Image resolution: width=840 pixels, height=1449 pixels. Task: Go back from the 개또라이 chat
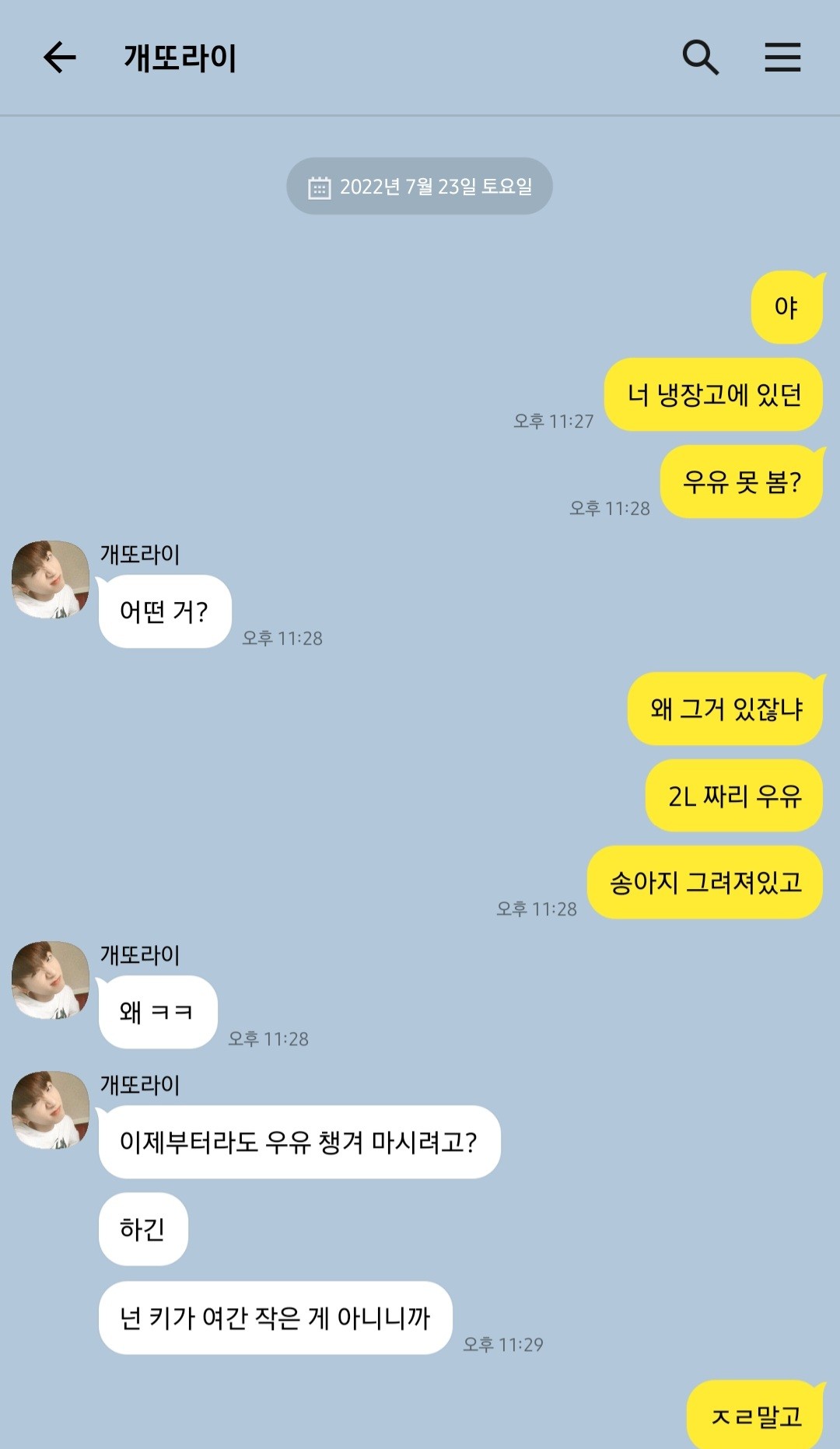click(x=59, y=58)
